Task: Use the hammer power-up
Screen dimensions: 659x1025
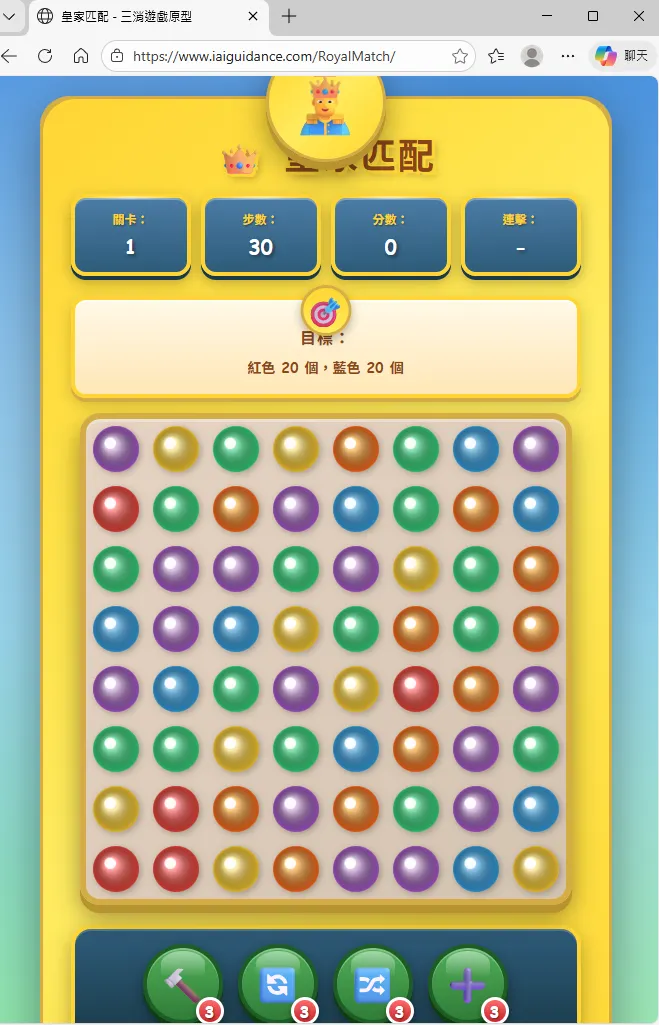Action: [x=182, y=985]
